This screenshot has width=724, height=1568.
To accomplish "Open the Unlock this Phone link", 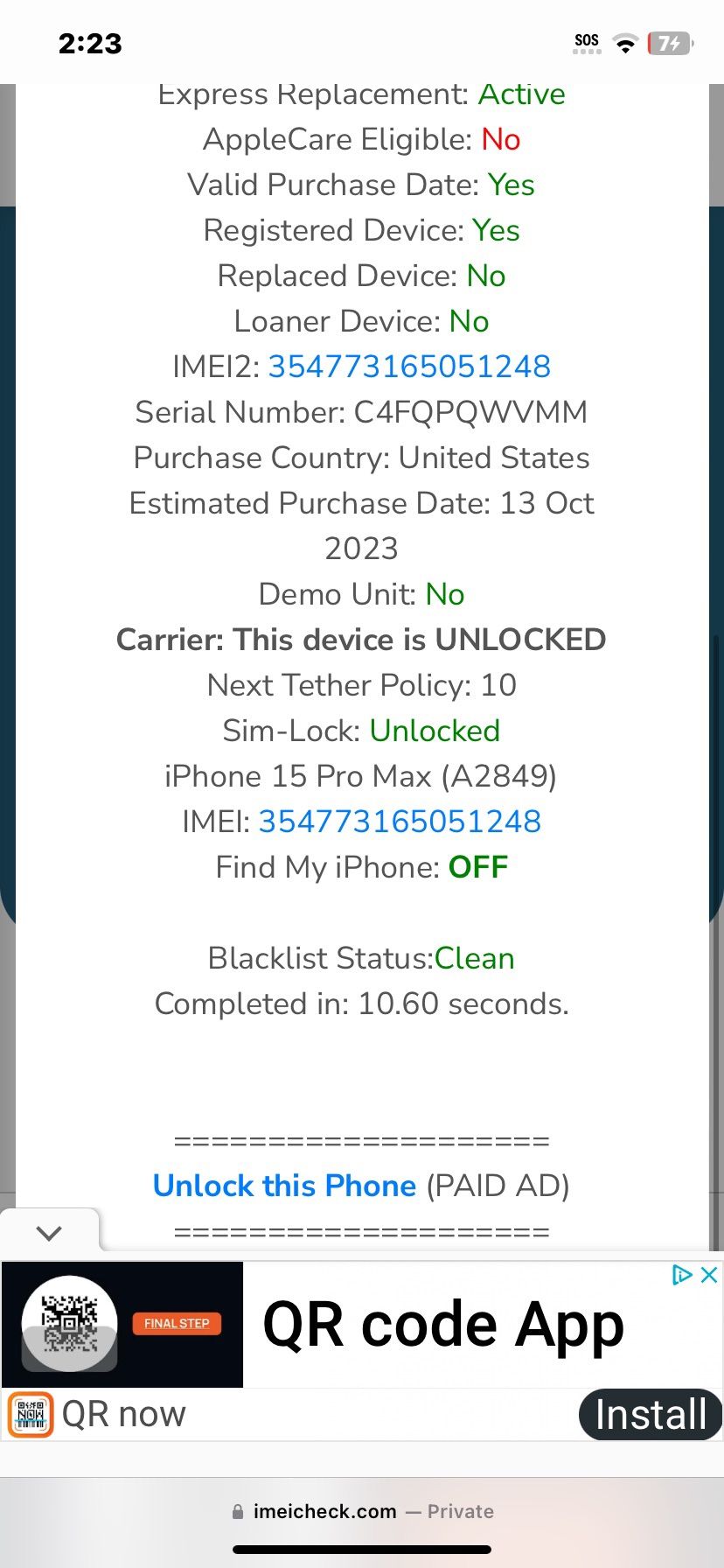I will 283,1186.
